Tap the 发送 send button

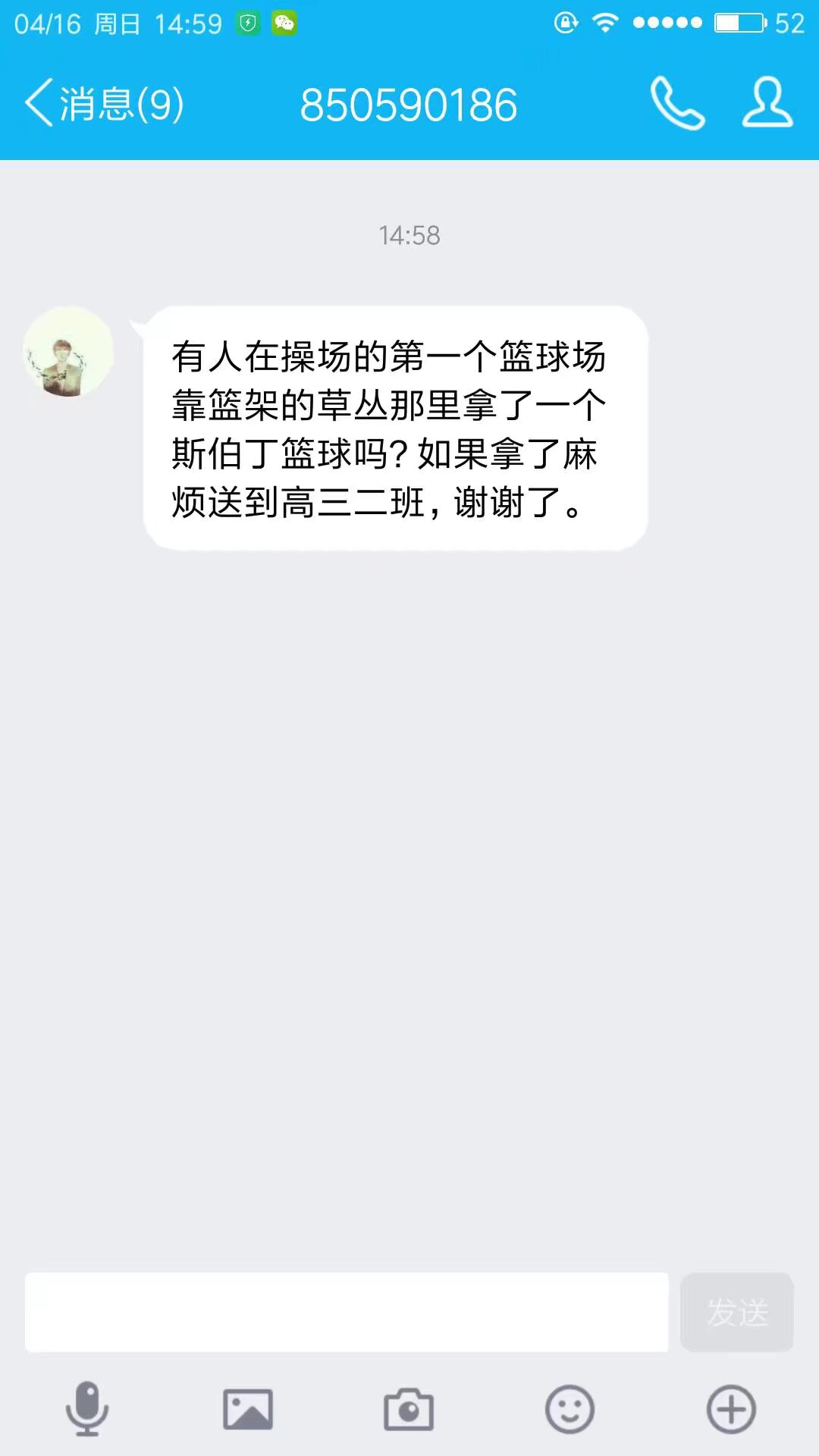[737, 1312]
